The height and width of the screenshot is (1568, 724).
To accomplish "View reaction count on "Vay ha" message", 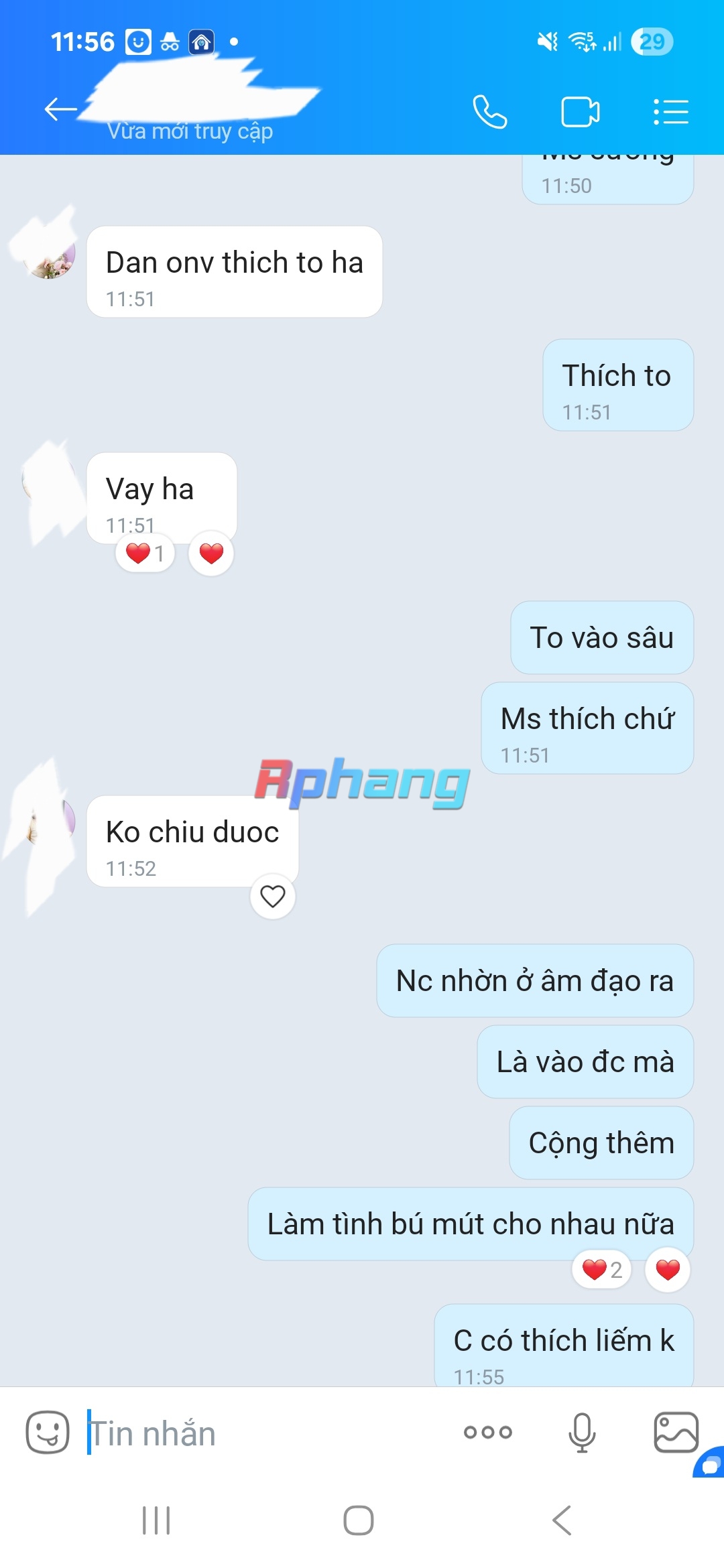I will pyautogui.click(x=145, y=553).
